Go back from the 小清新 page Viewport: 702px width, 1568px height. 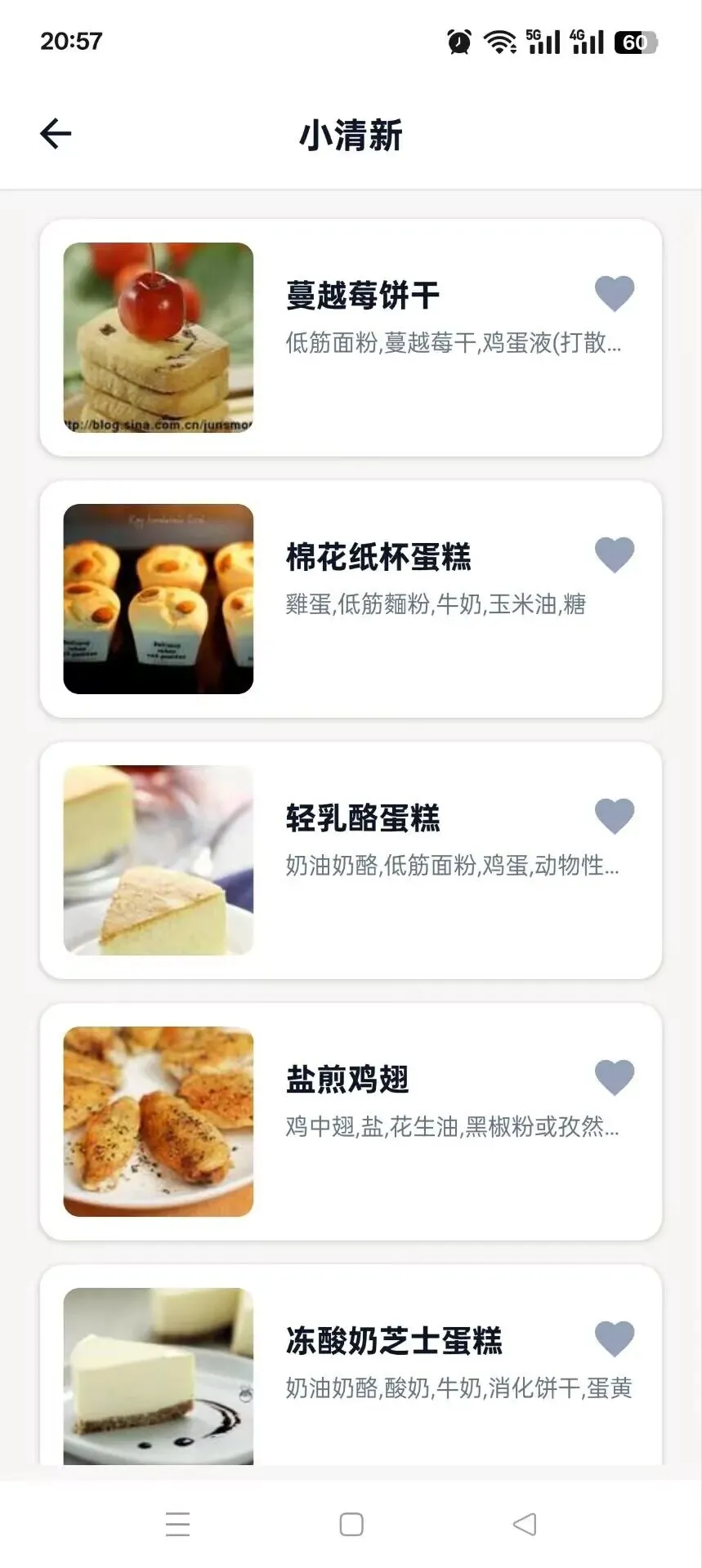[x=56, y=134]
